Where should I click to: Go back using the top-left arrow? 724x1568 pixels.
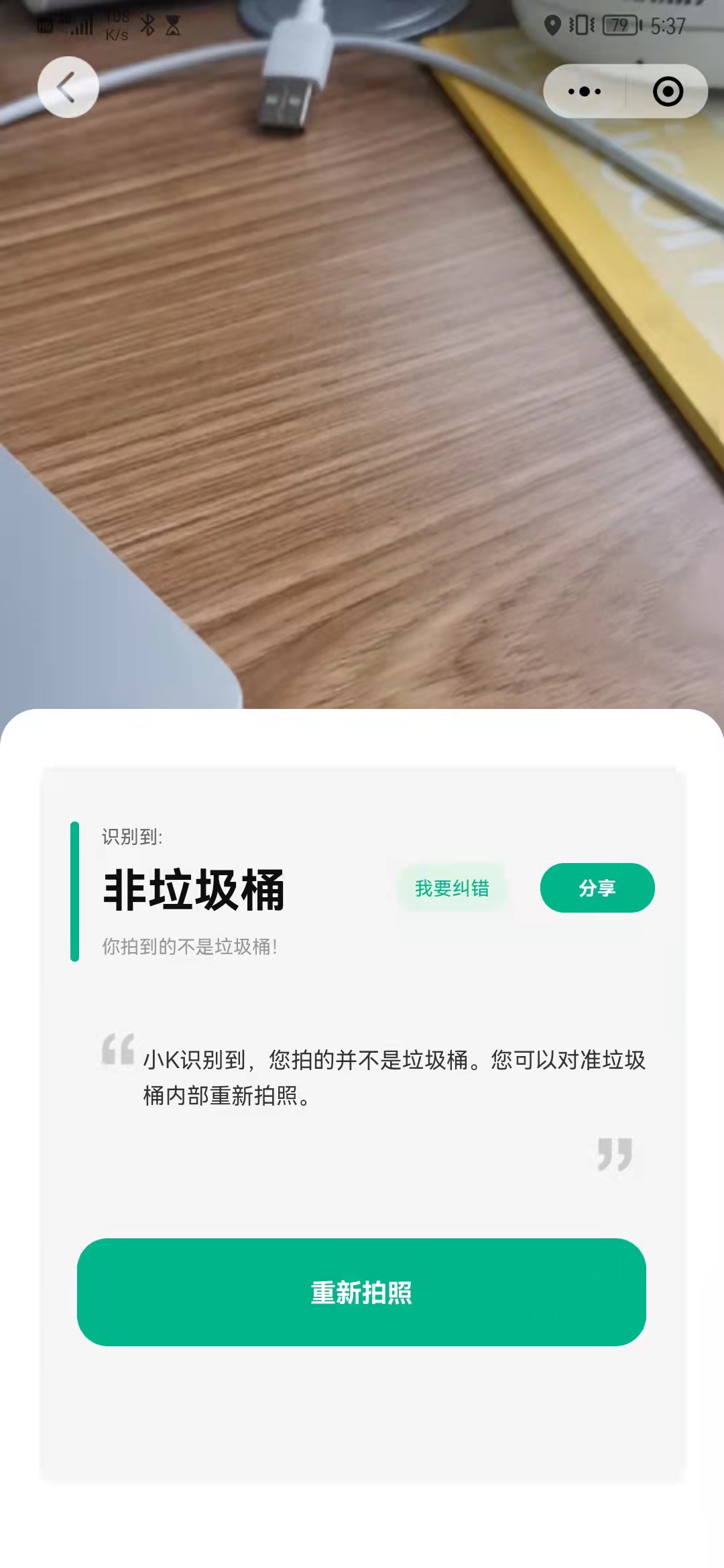(68, 87)
